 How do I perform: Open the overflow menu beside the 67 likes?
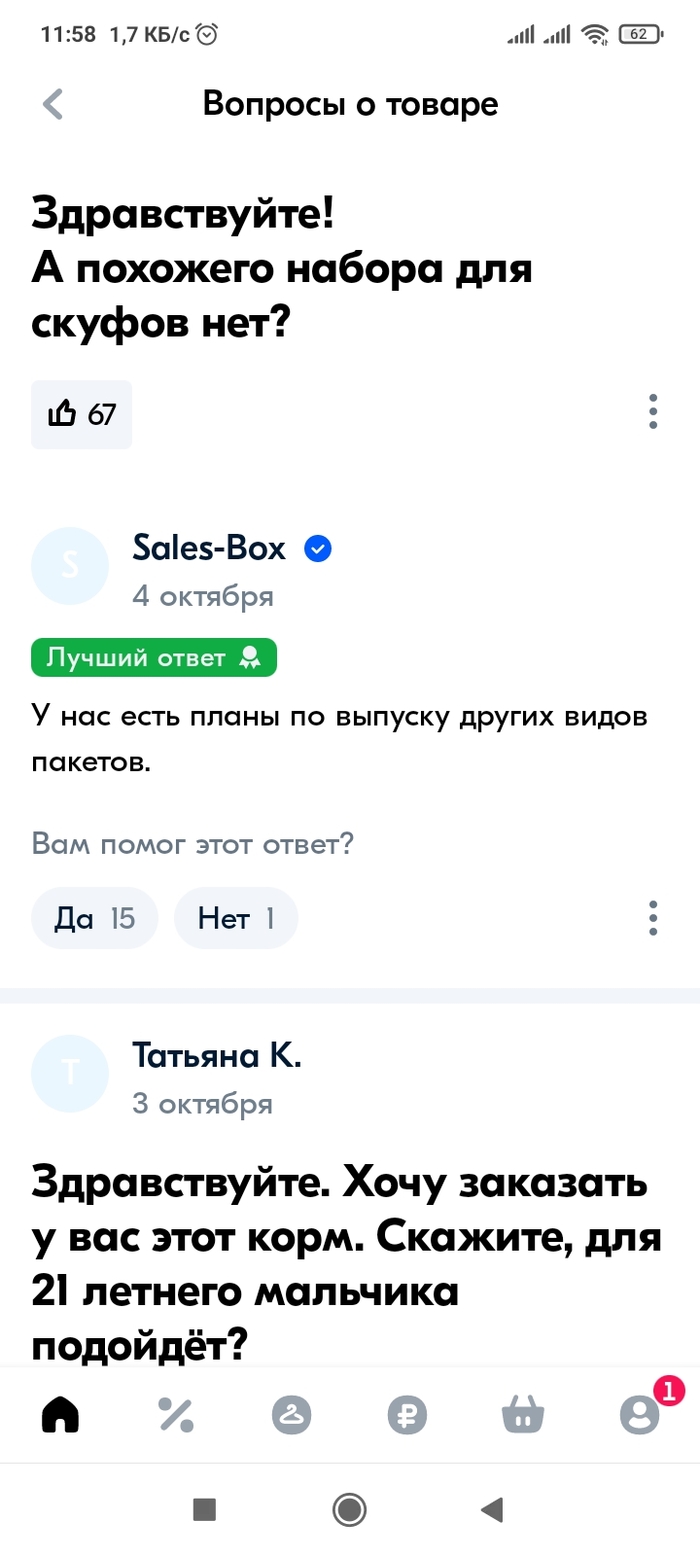click(x=652, y=412)
